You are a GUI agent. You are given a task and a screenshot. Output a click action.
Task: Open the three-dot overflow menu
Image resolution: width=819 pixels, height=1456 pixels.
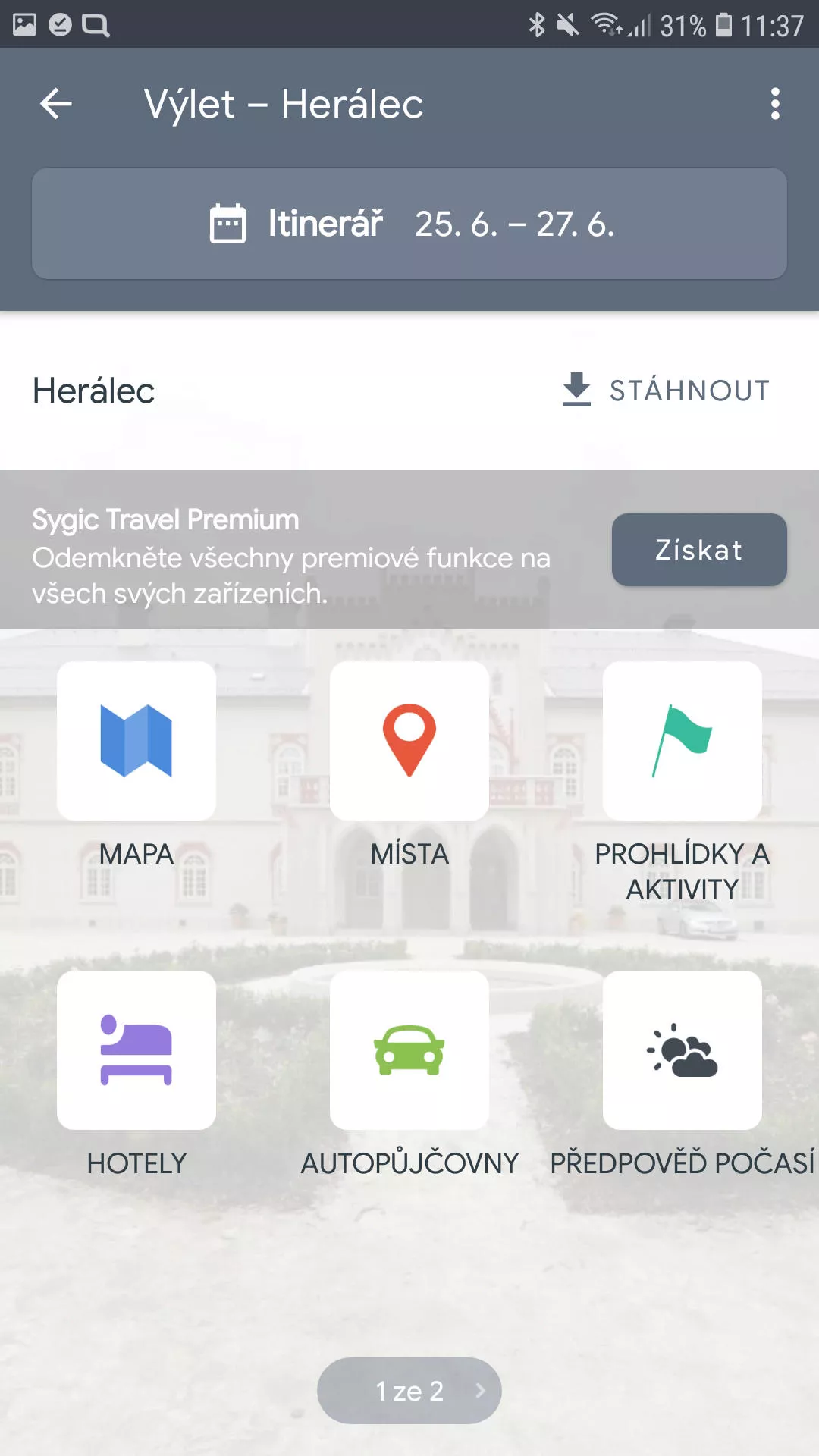point(774,104)
